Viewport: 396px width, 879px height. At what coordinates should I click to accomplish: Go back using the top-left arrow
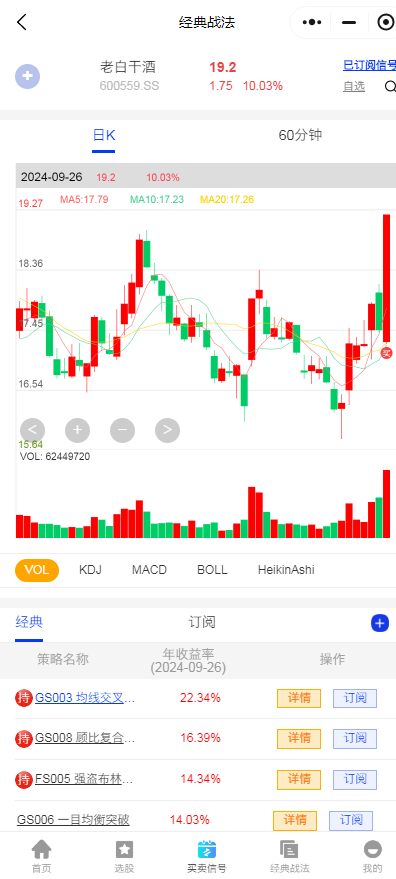coord(21,22)
